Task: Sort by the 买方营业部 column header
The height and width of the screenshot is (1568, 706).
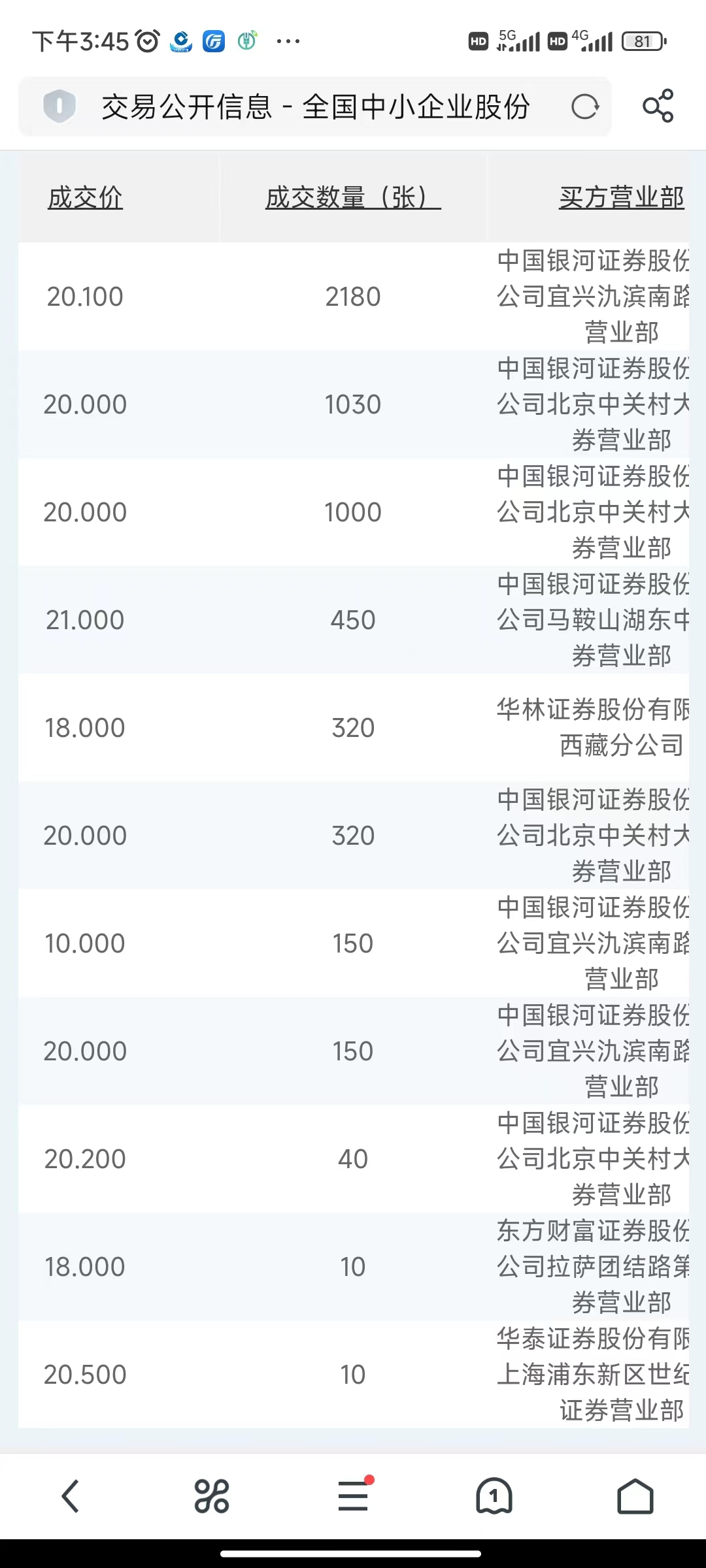Action: coord(622,197)
